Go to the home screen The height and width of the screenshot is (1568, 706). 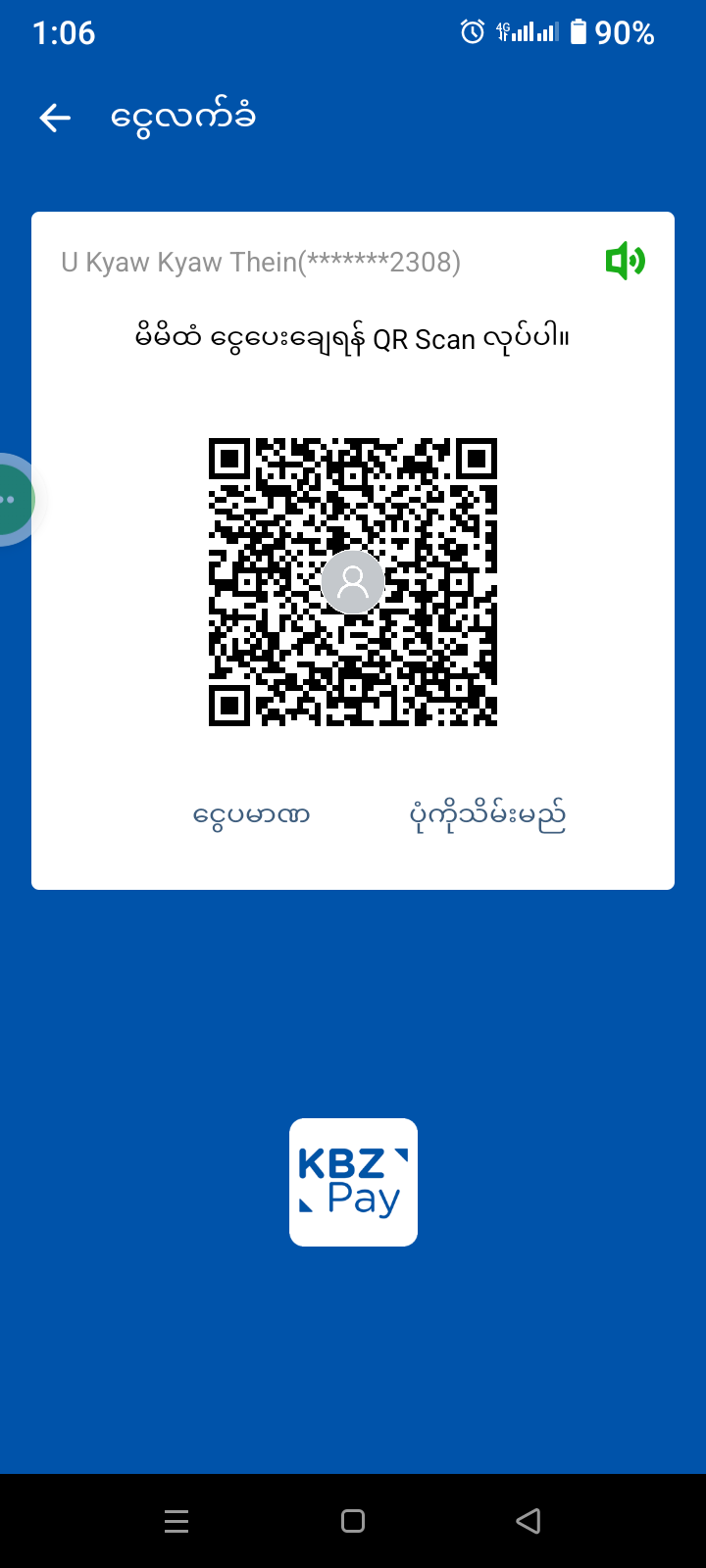[353, 1521]
